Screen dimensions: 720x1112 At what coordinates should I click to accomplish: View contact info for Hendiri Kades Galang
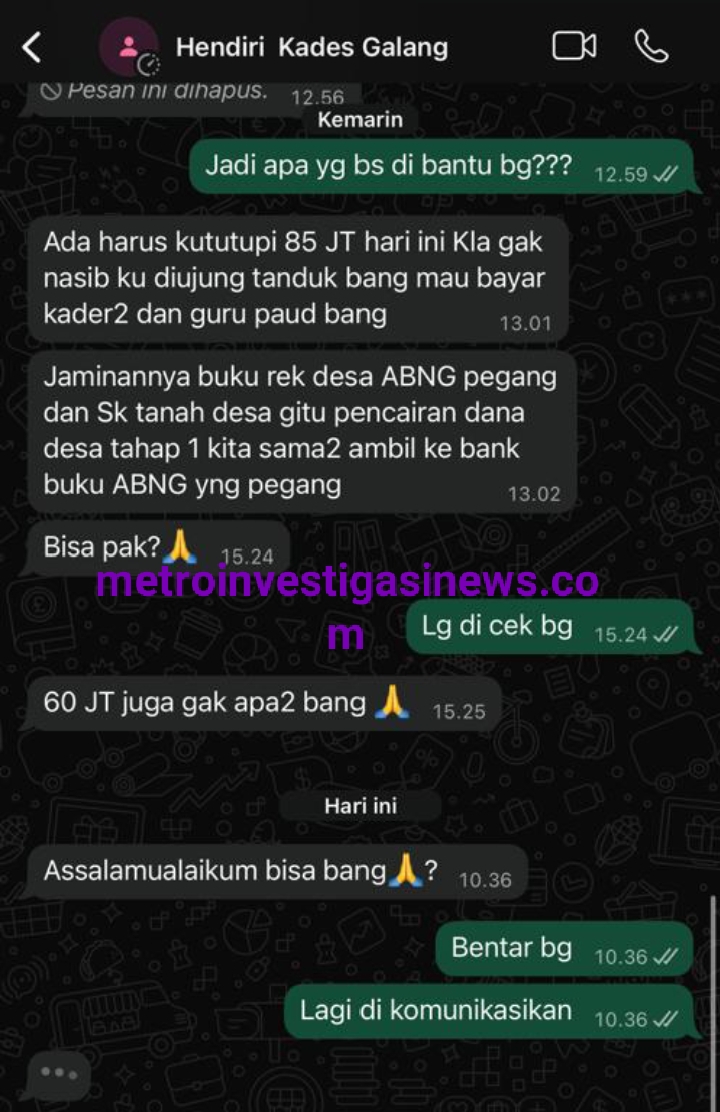311,47
